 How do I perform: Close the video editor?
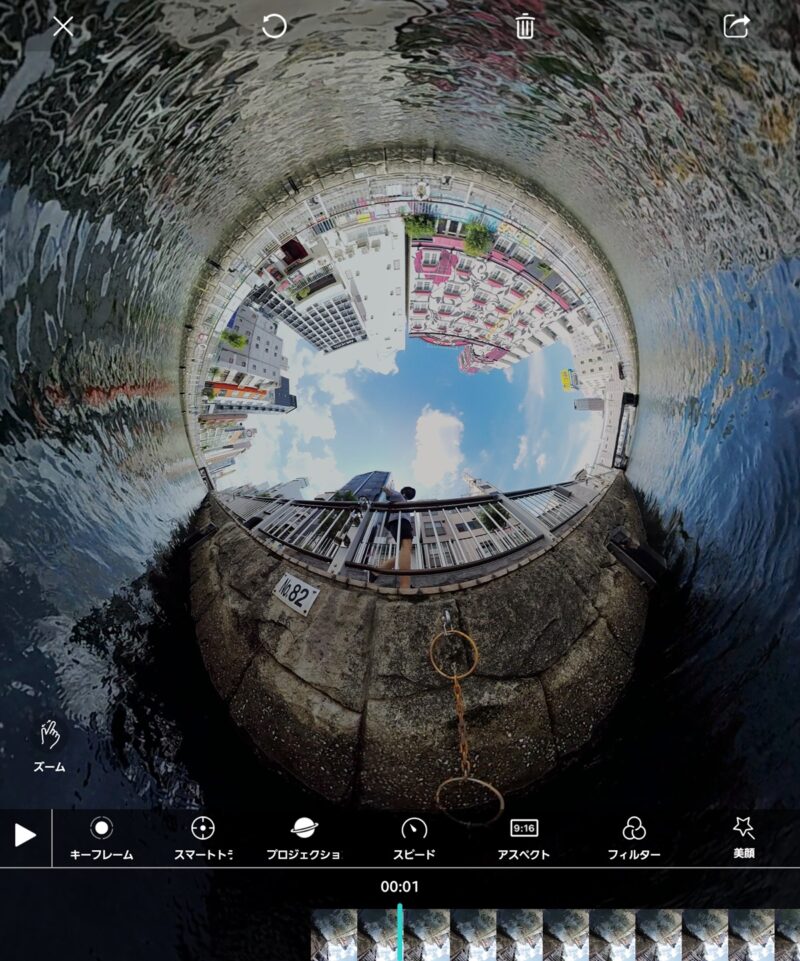[x=63, y=27]
